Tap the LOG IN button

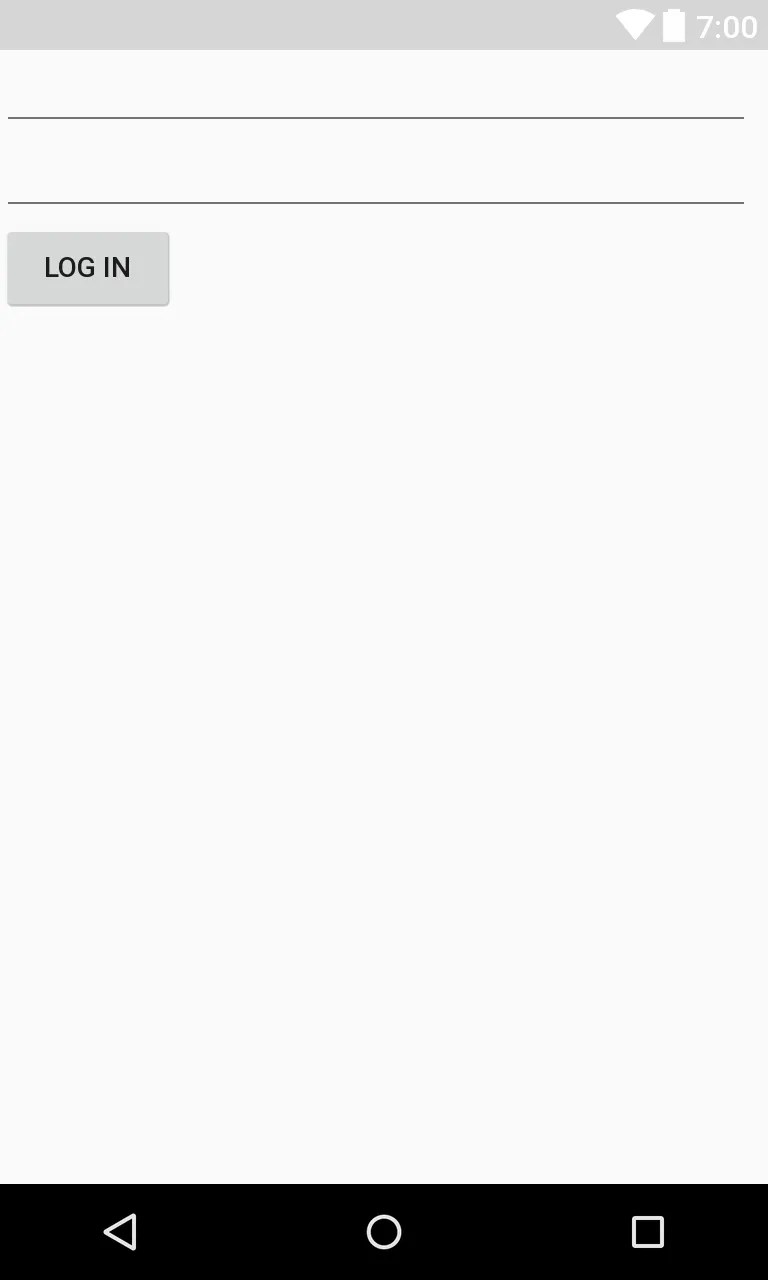point(88,268)
